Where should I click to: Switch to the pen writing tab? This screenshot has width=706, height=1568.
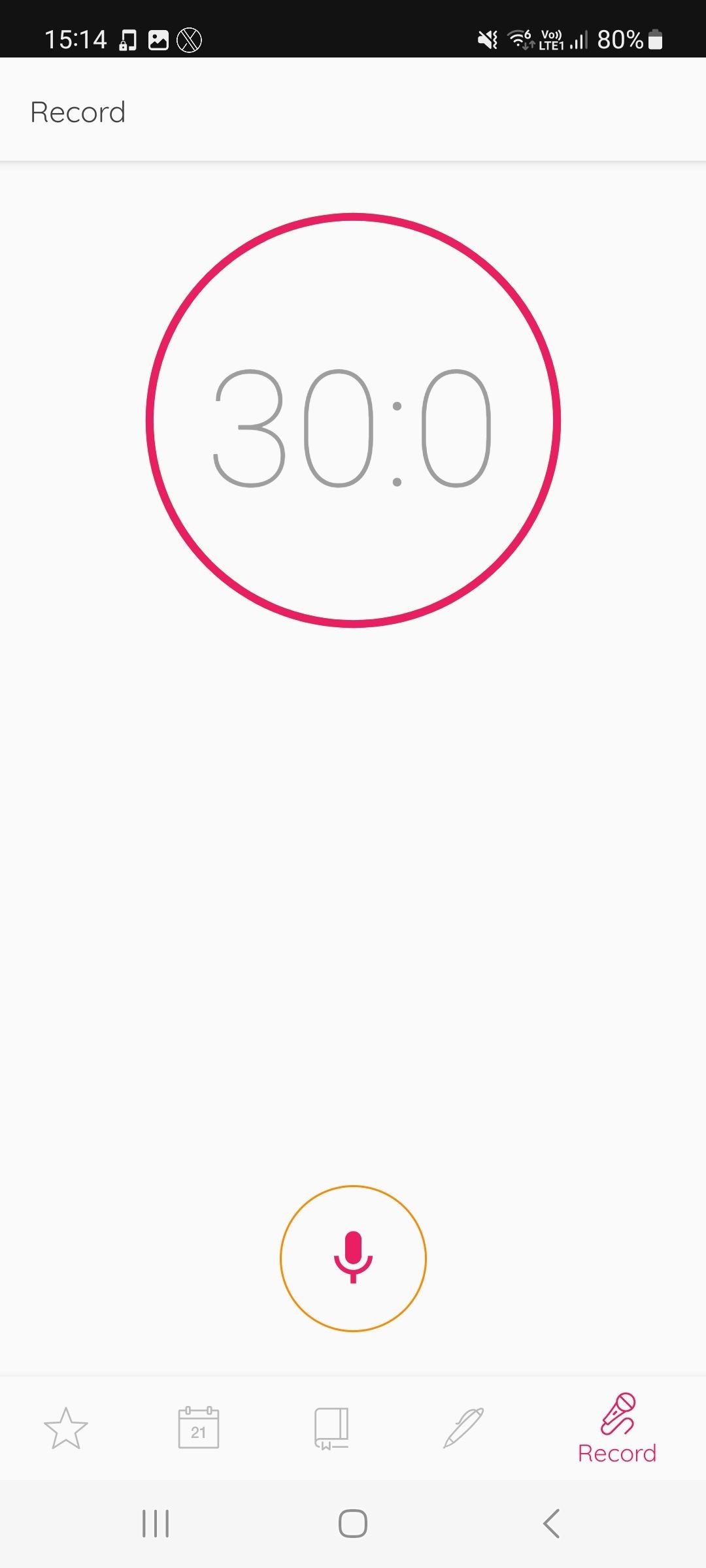tap(463, 1428)
